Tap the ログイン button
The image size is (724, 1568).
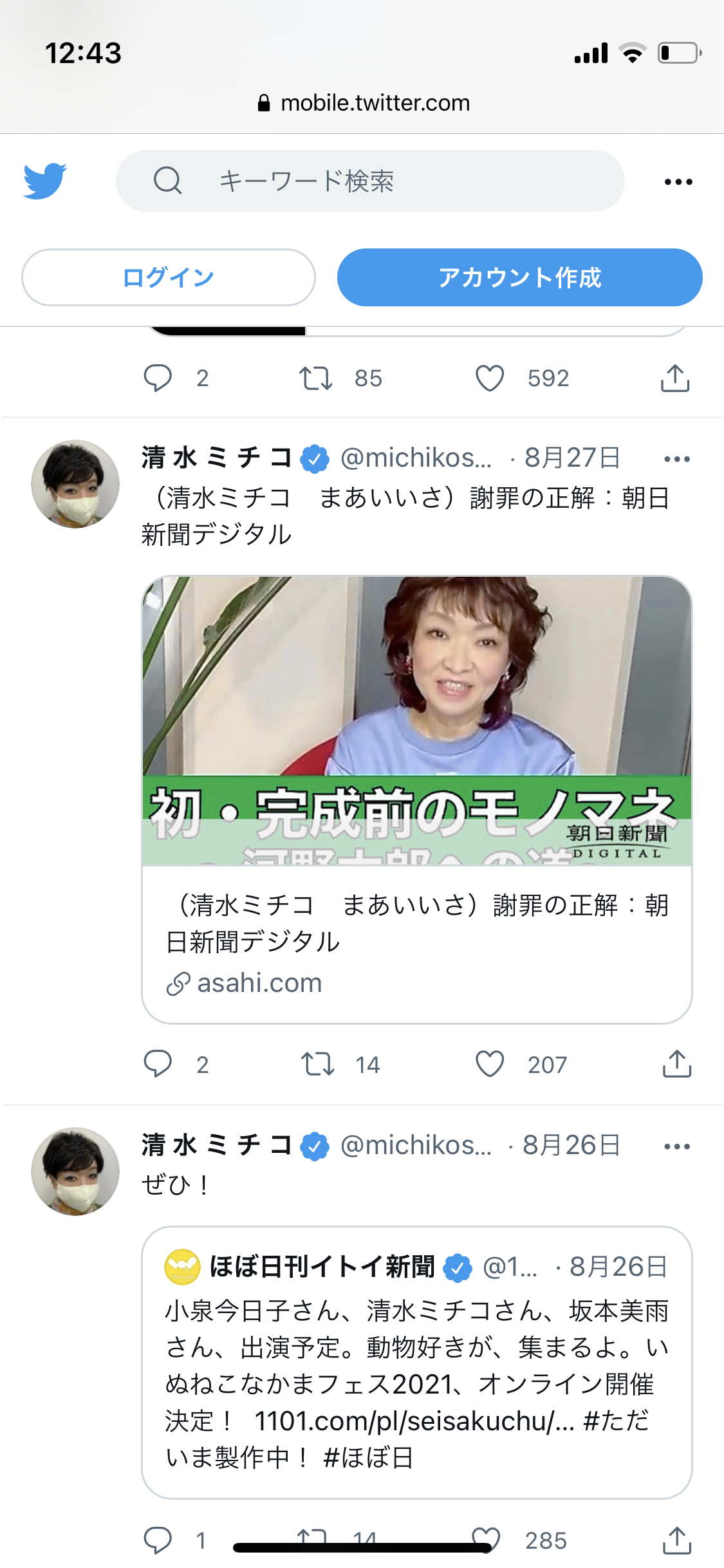(168, 277)
